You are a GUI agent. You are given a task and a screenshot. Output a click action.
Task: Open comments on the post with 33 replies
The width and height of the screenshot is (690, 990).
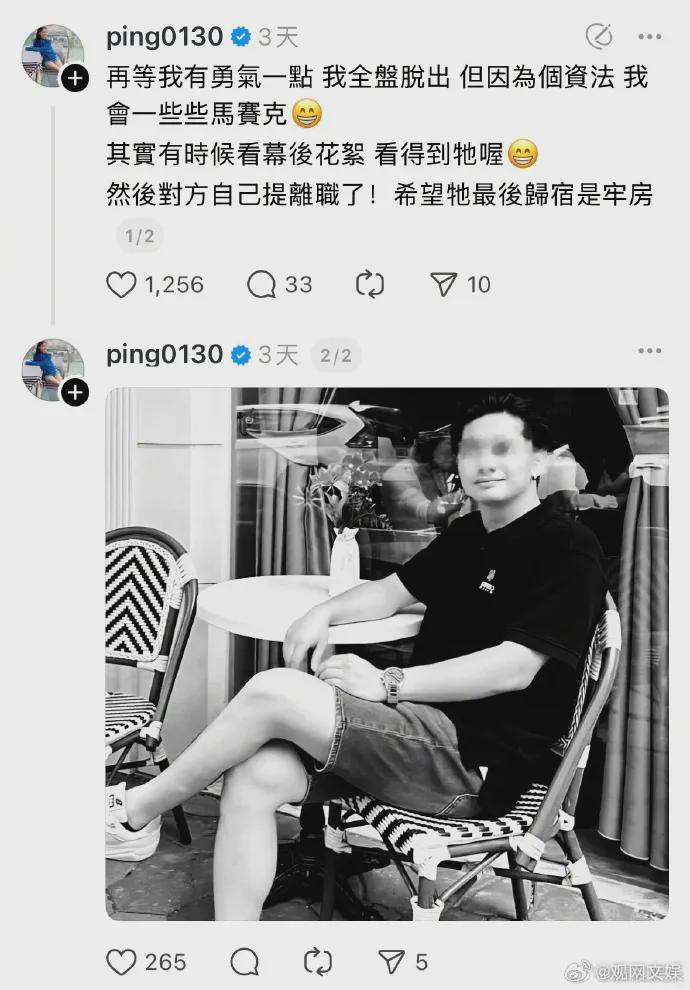[x=262, y=285]
